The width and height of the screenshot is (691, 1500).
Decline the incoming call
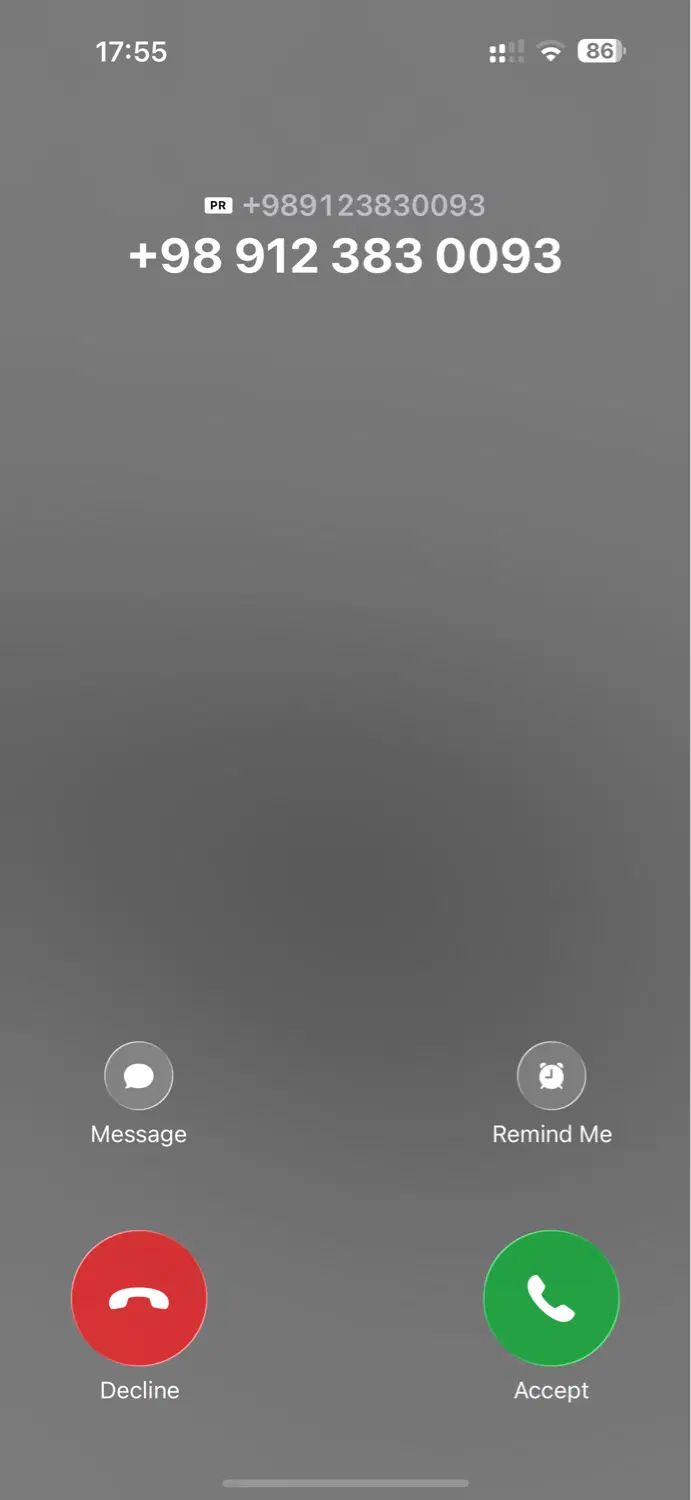click(139, 1298)
